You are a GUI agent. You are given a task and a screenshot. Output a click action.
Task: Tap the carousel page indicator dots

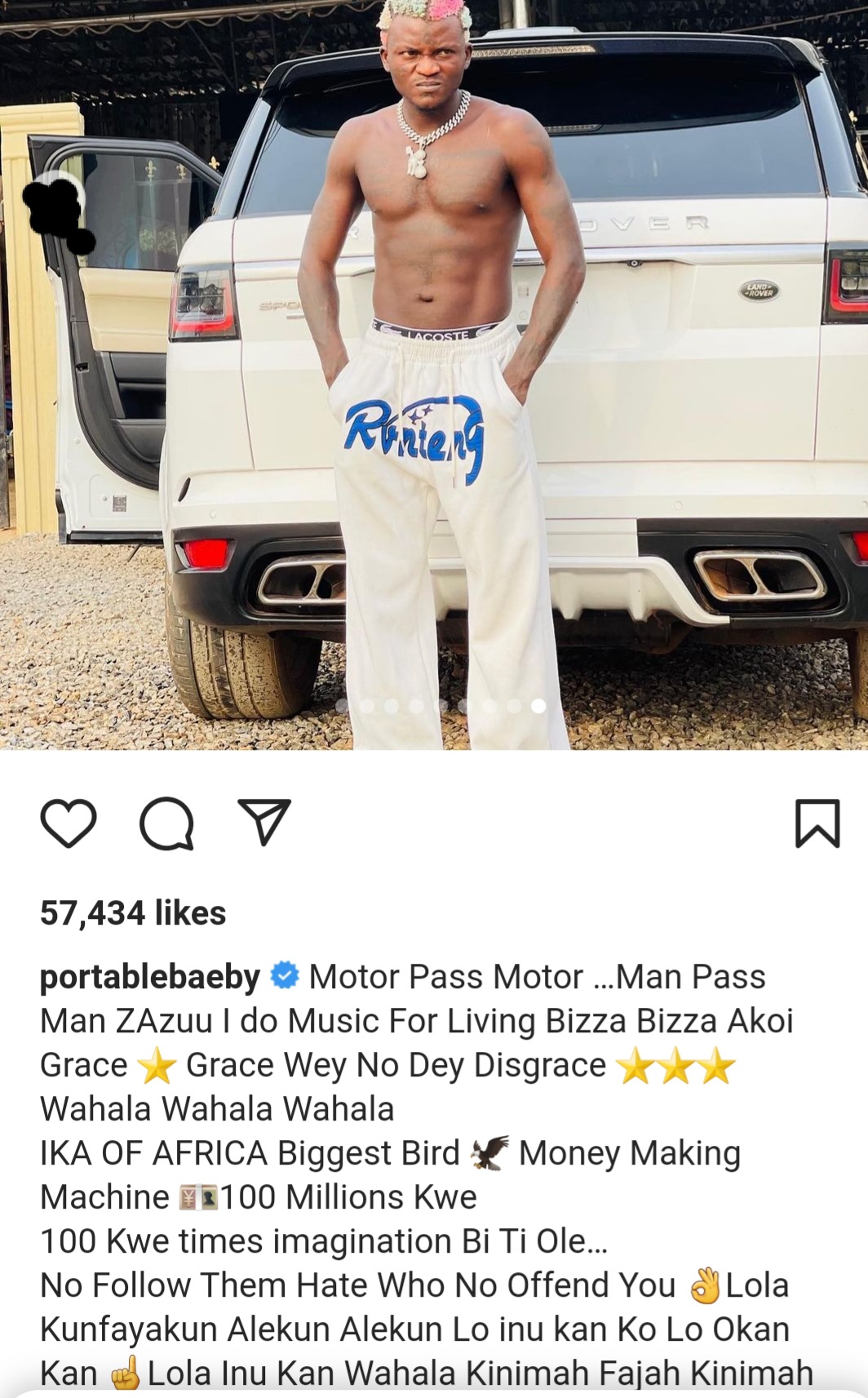(441, 706)
